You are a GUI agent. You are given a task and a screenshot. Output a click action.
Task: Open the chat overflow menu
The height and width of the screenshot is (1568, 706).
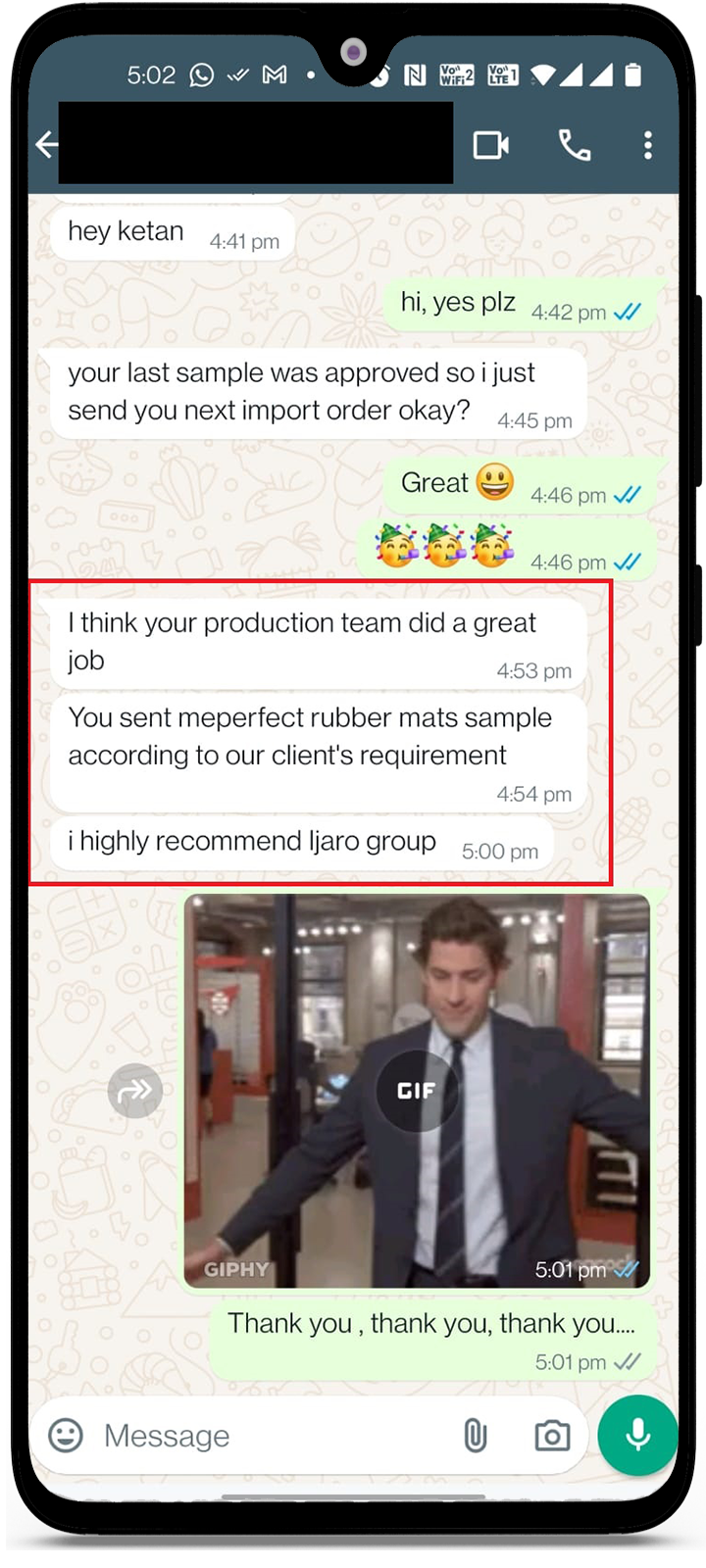pos(647,145)
